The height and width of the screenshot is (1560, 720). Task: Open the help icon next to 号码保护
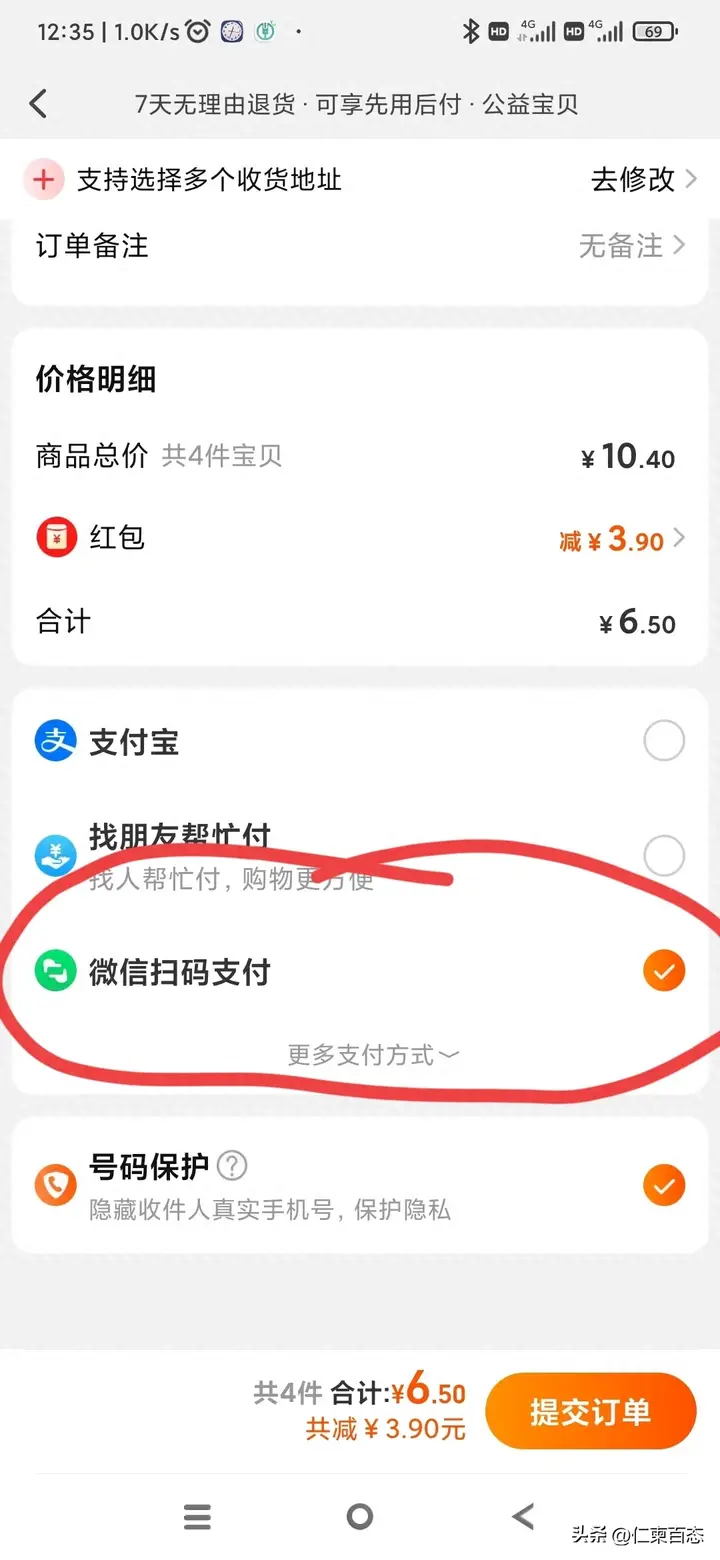pos(232,1166)
